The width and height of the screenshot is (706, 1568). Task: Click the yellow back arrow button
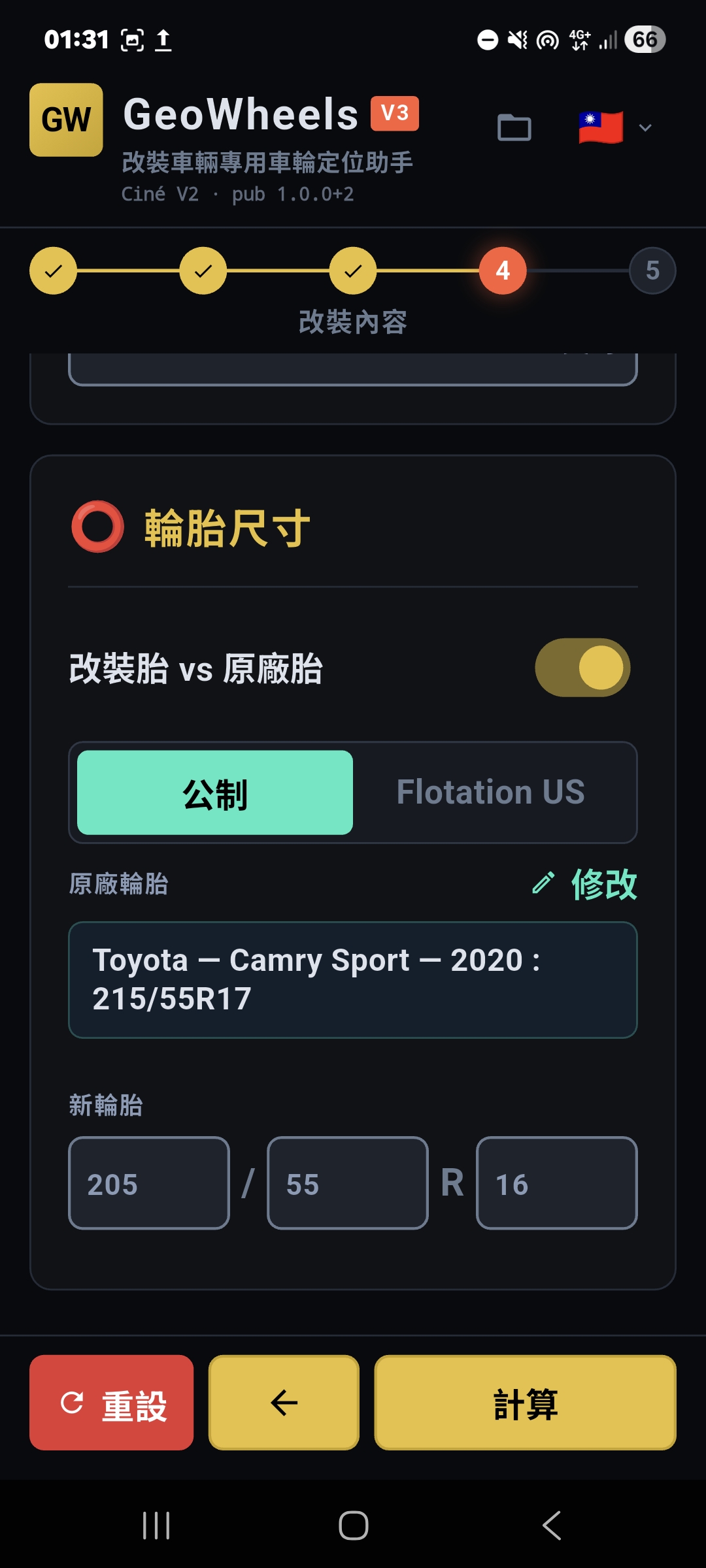tap(283, 1403)
